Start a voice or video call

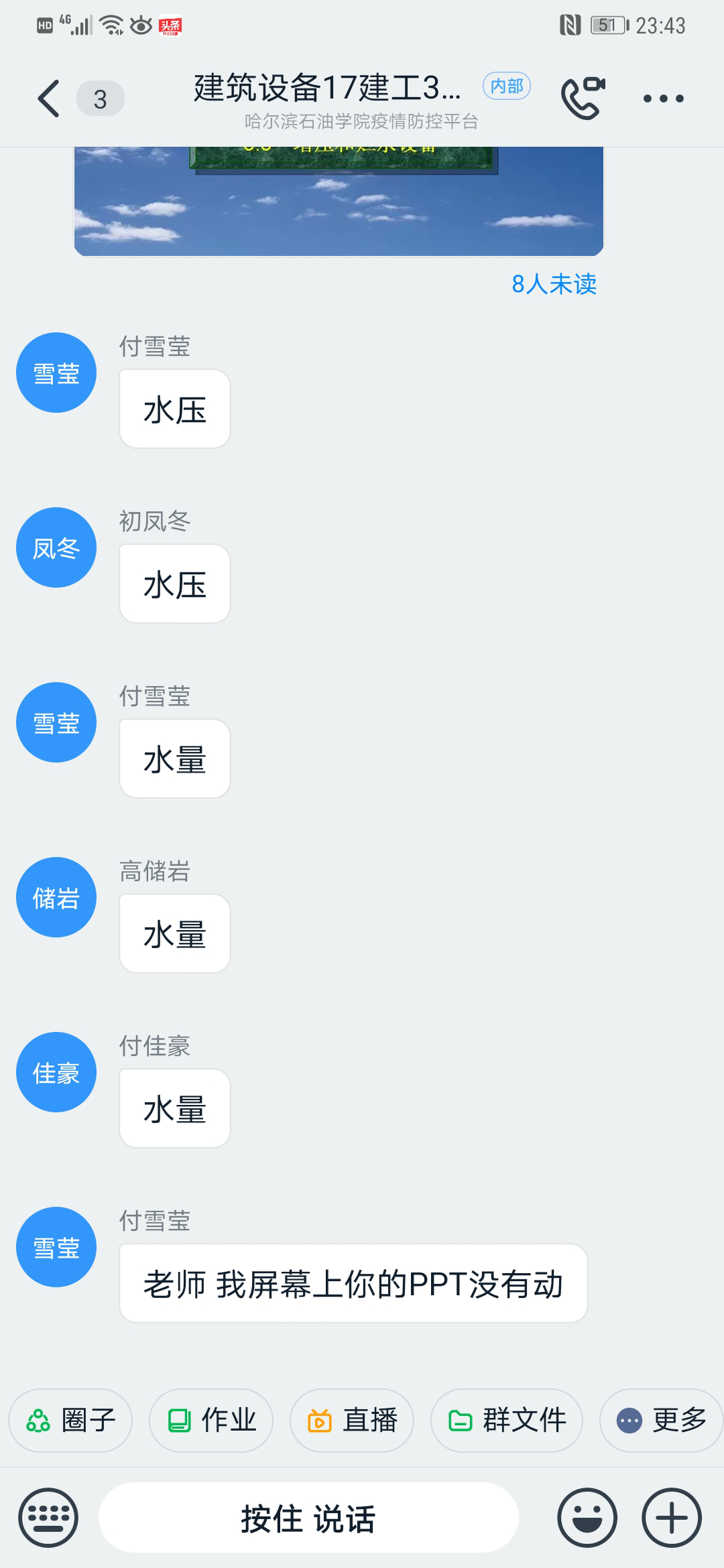[583, 99]
